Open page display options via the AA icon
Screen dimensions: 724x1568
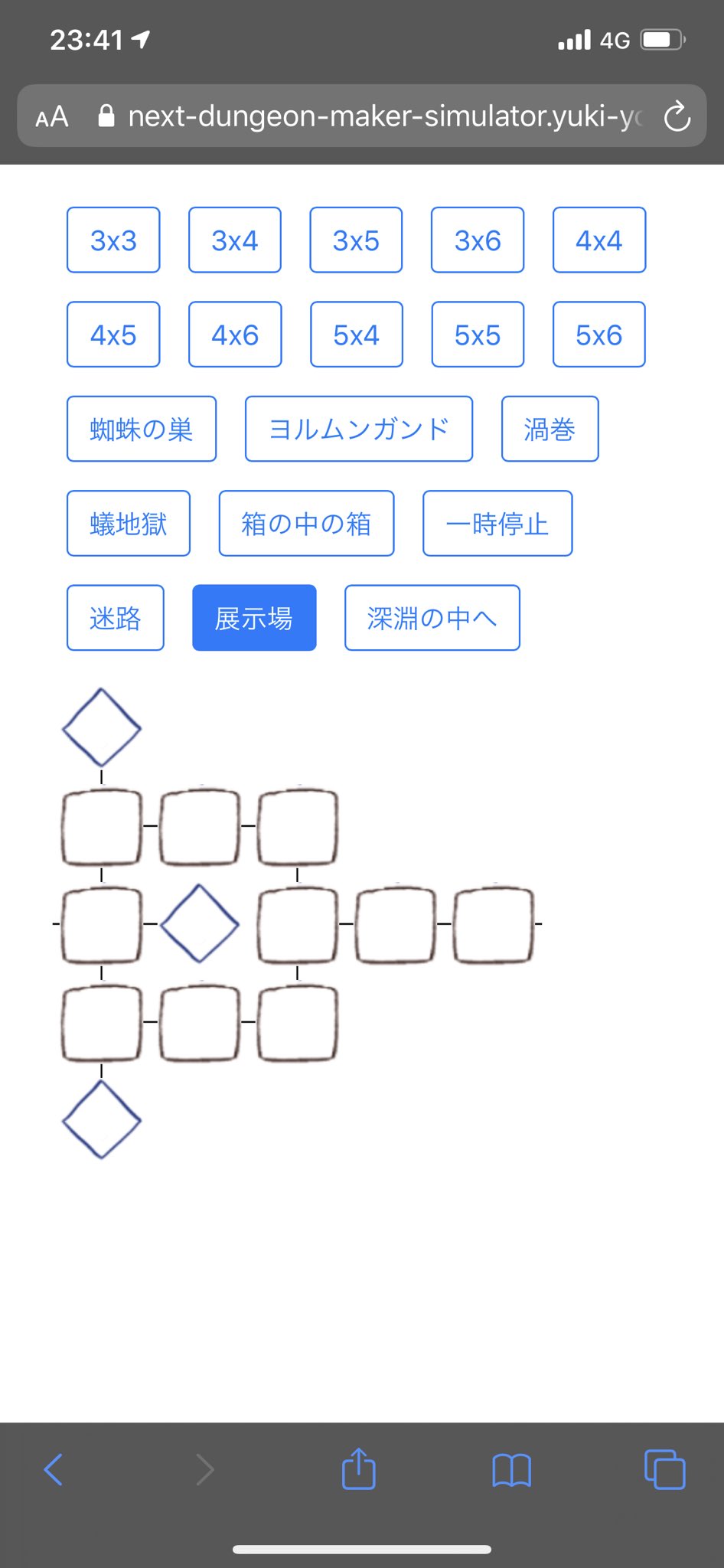51,116
